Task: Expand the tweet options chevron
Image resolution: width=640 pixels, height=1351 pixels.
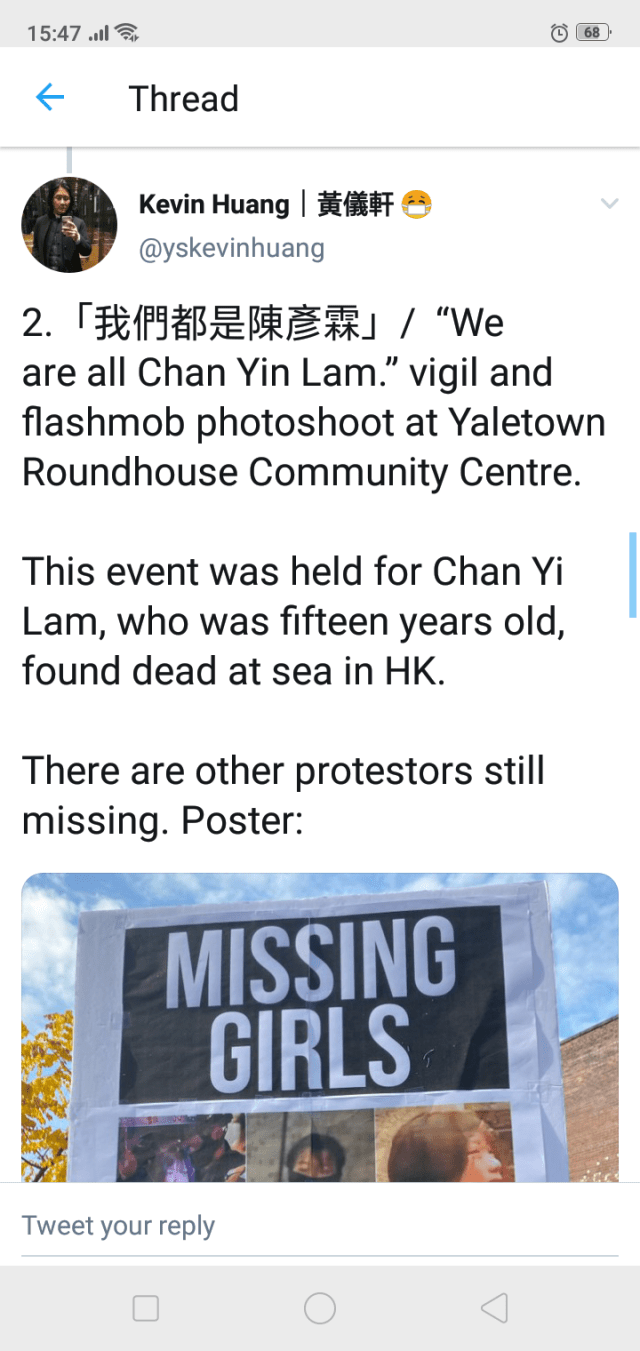Action: point(609,204)
